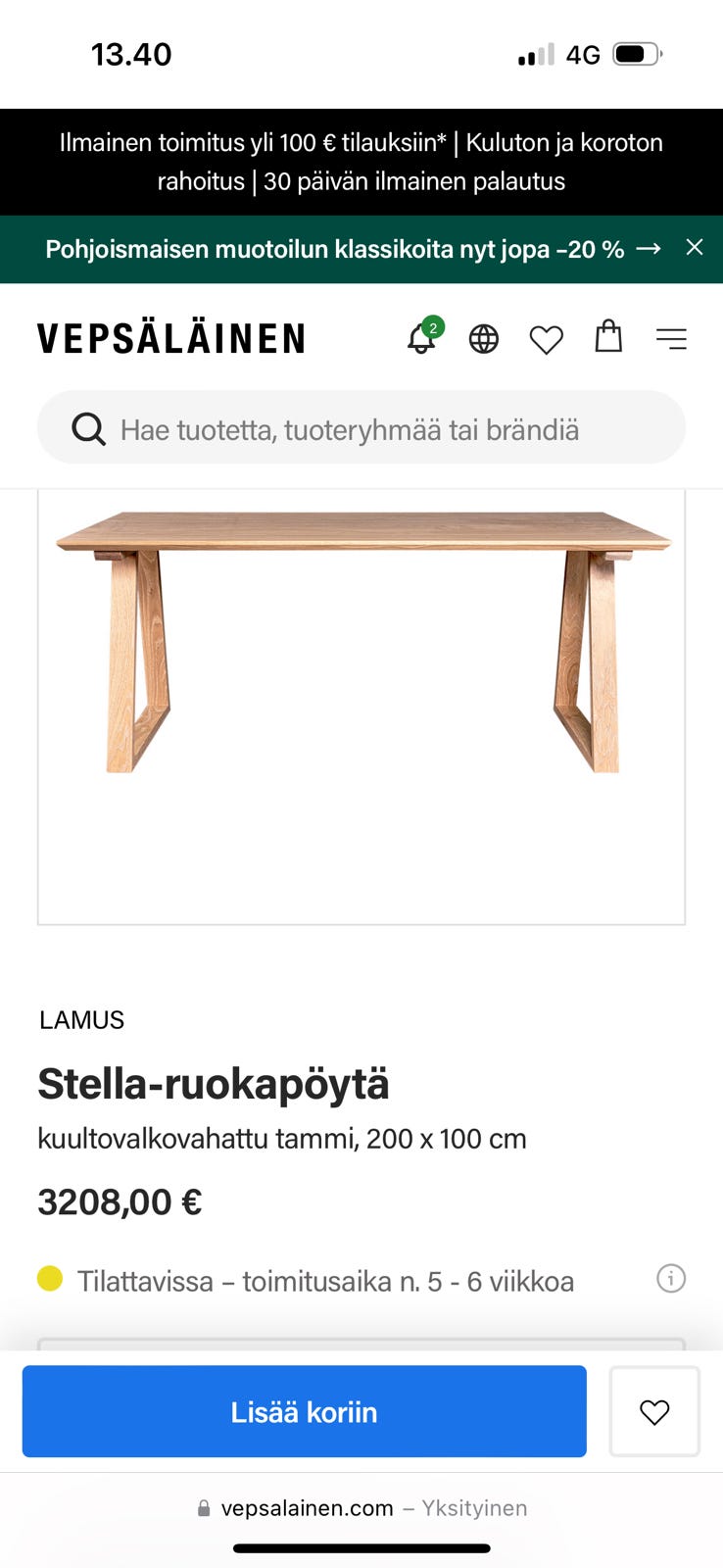Open the vepsalainen.com address bar link
The width and height of the screenshot is (723, 1568).
point(306,1507)
